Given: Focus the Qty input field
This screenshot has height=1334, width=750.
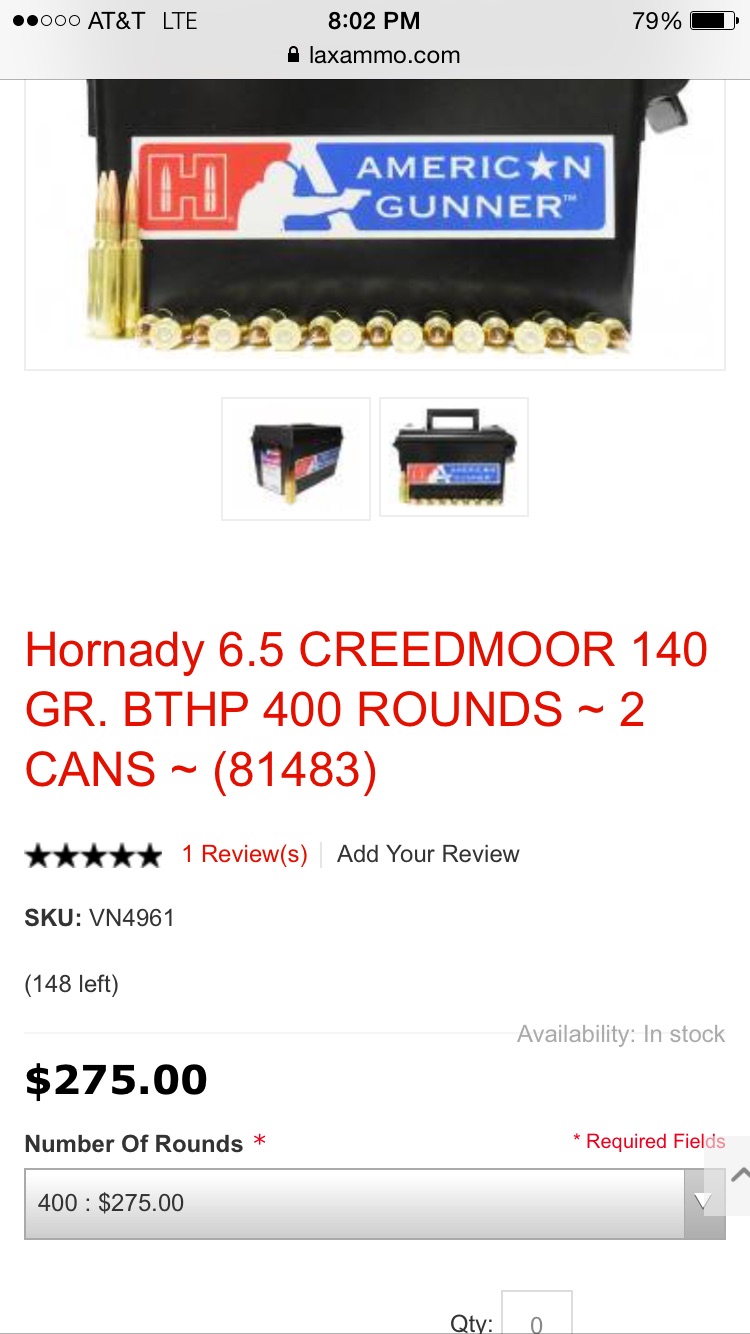Looking at the screenshot, I should (536, 1318).
